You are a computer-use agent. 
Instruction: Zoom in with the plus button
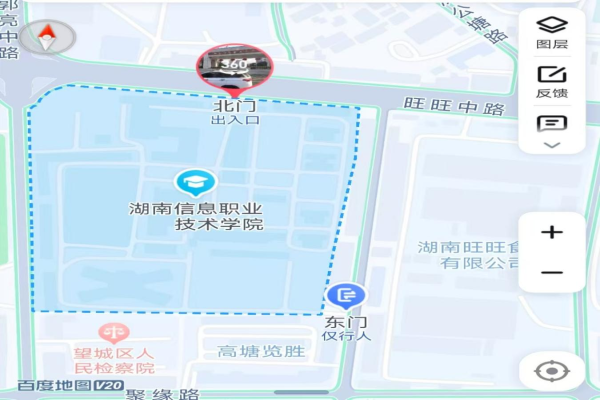pyautogui.click(x=552, y=232)
